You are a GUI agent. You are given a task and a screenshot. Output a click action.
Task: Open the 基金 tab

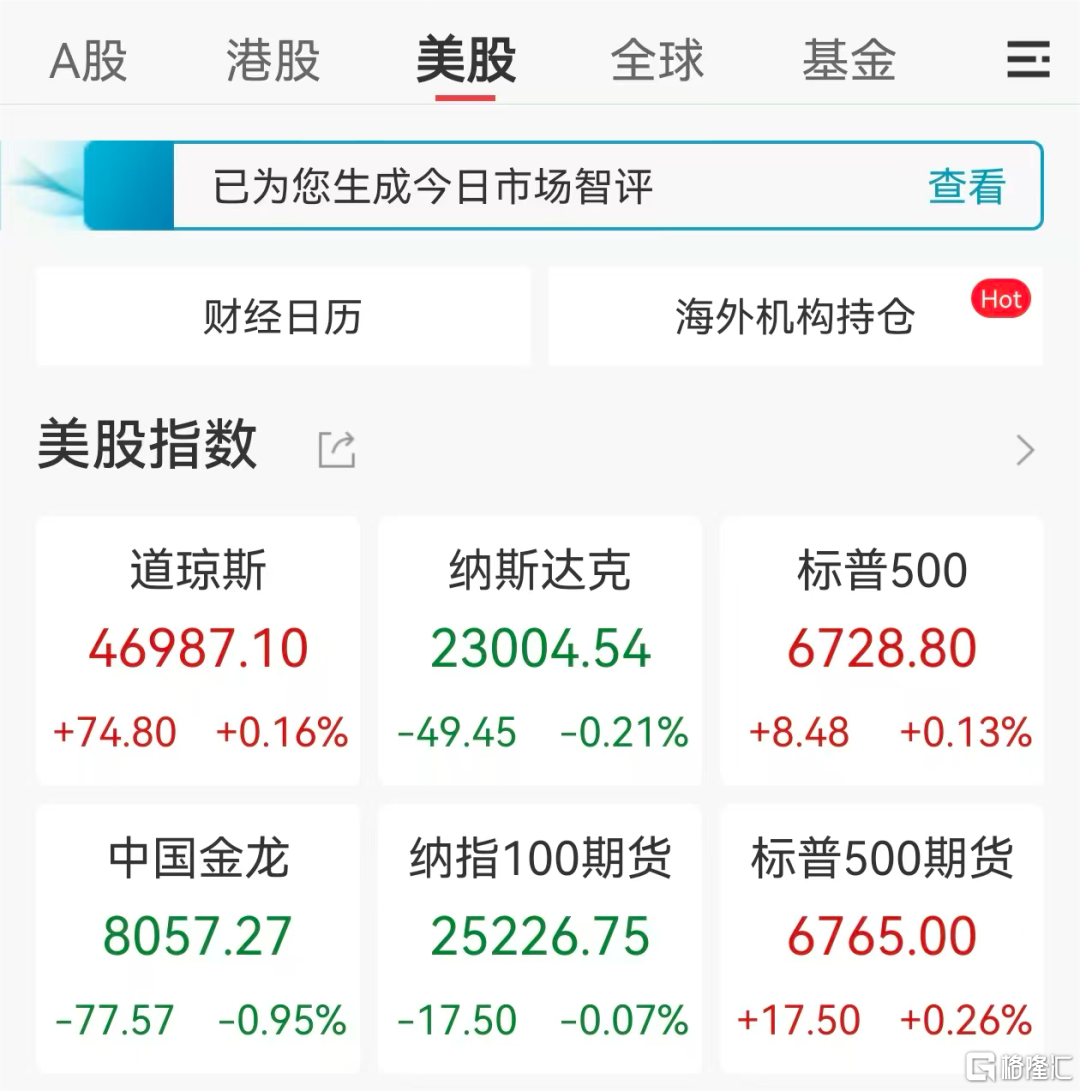(848, 60)
